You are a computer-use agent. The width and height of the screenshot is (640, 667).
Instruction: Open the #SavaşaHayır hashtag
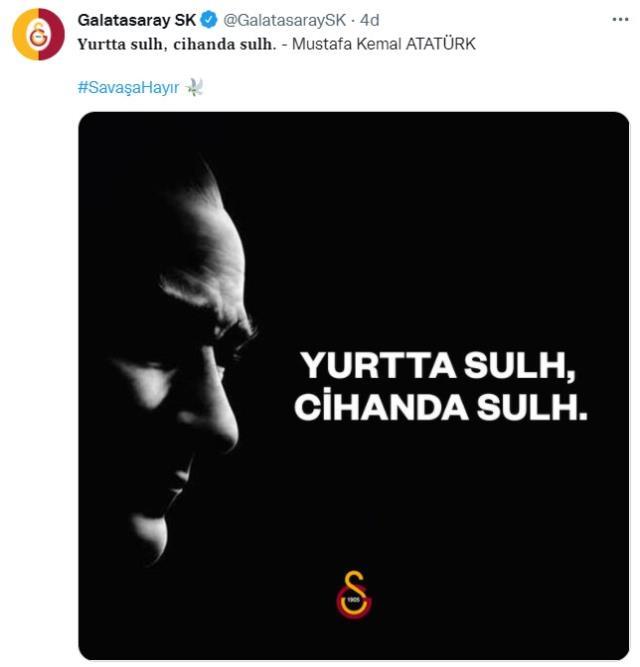coord(130,87)
